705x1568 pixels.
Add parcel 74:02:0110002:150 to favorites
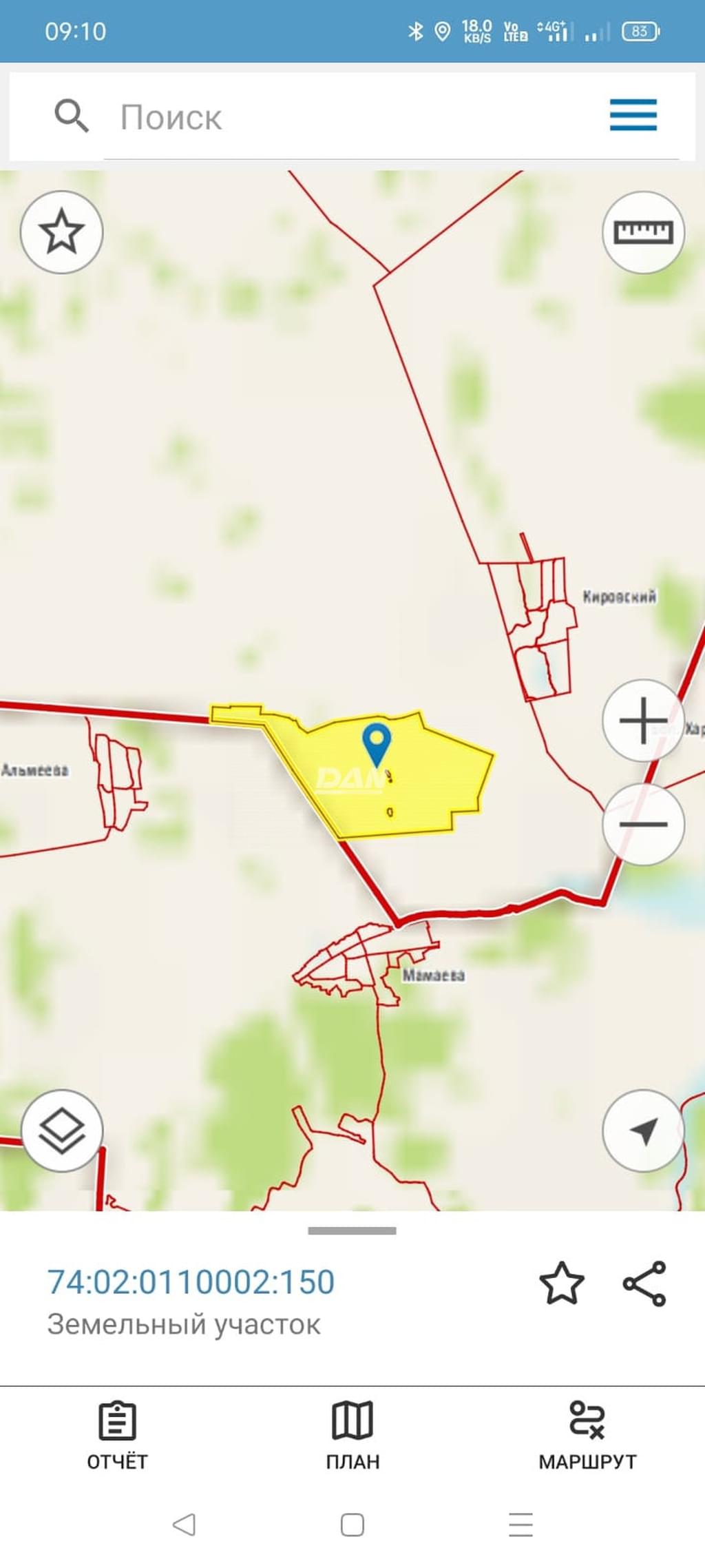[x=561, y=1283]
